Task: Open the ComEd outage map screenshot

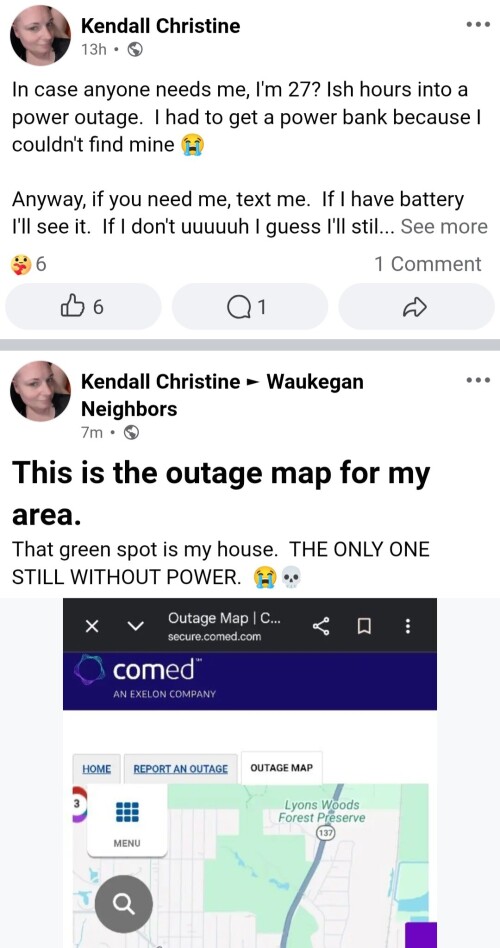Action: [x=250, y=773]
